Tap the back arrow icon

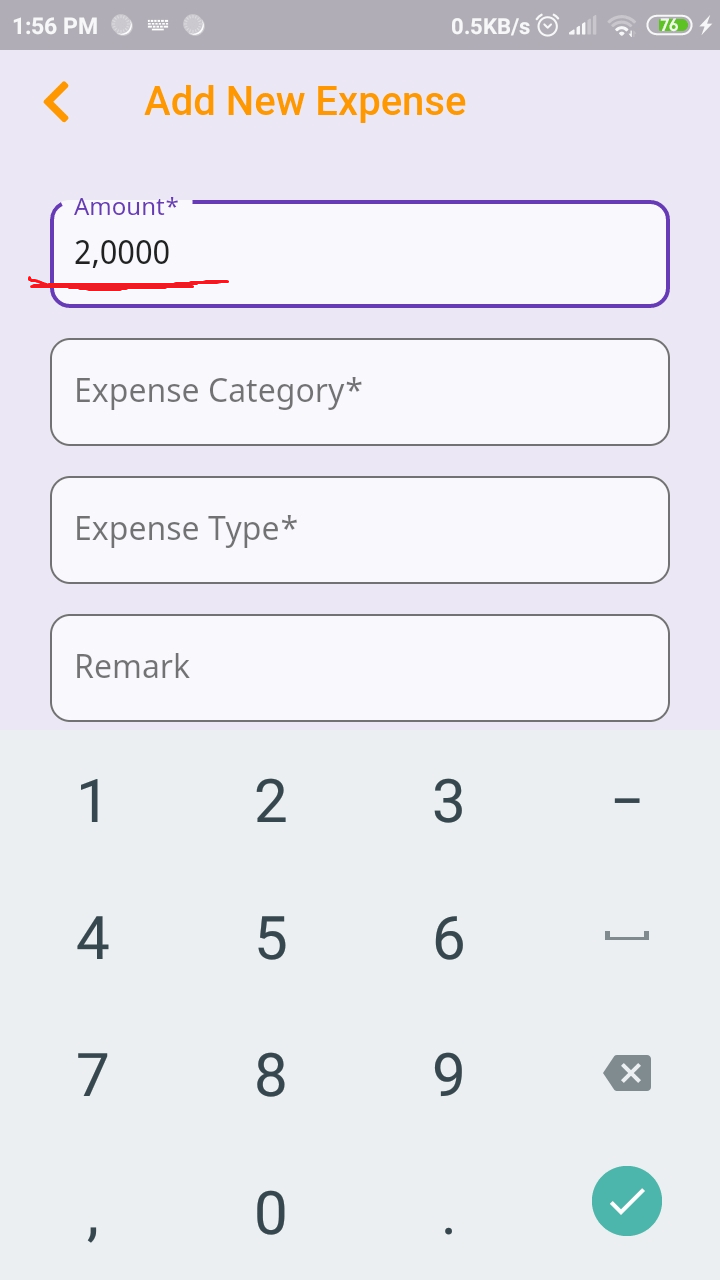click(x=56, y=101)
